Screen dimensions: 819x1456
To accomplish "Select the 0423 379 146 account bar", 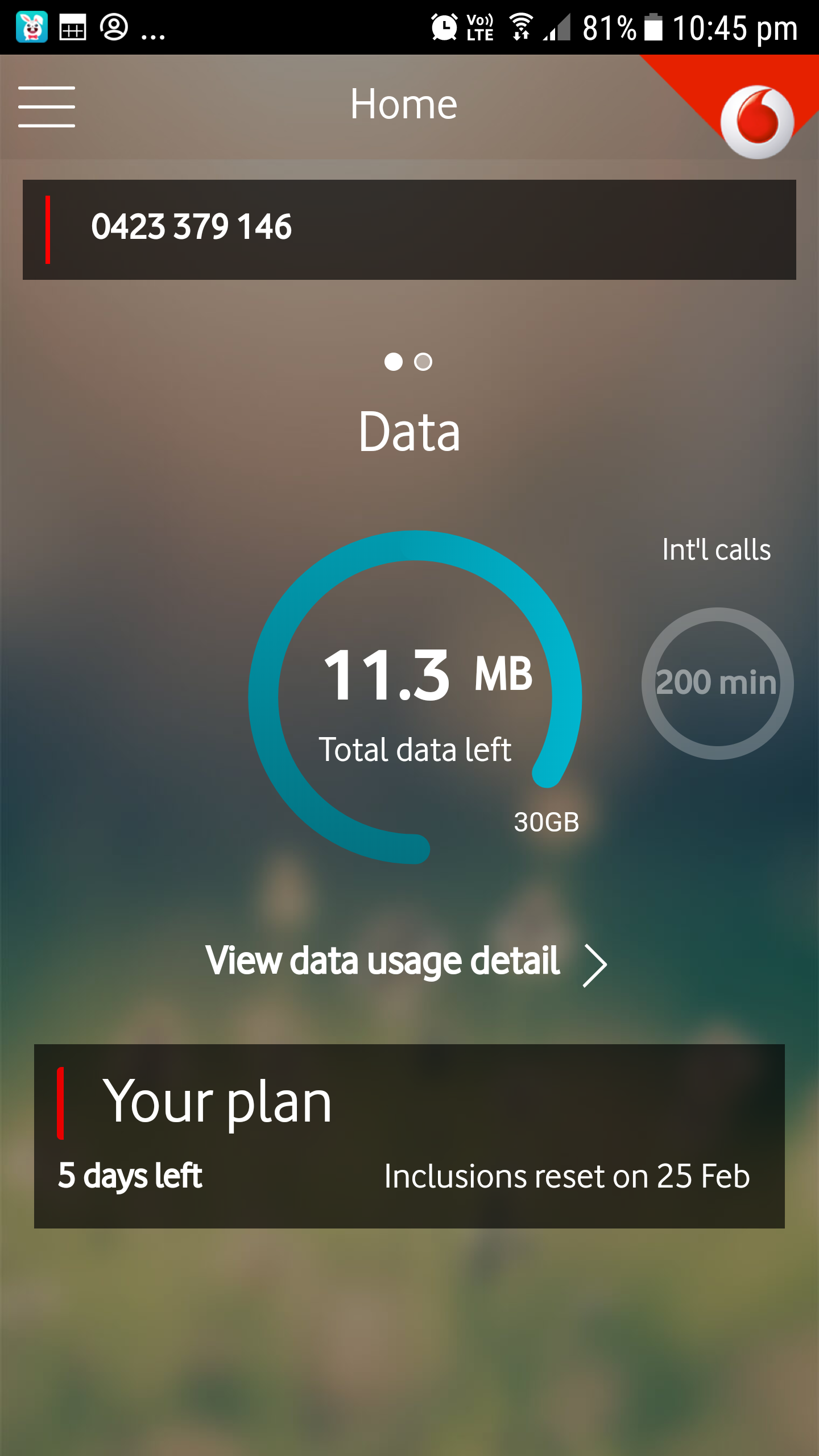I will click(x=409, y=229).
